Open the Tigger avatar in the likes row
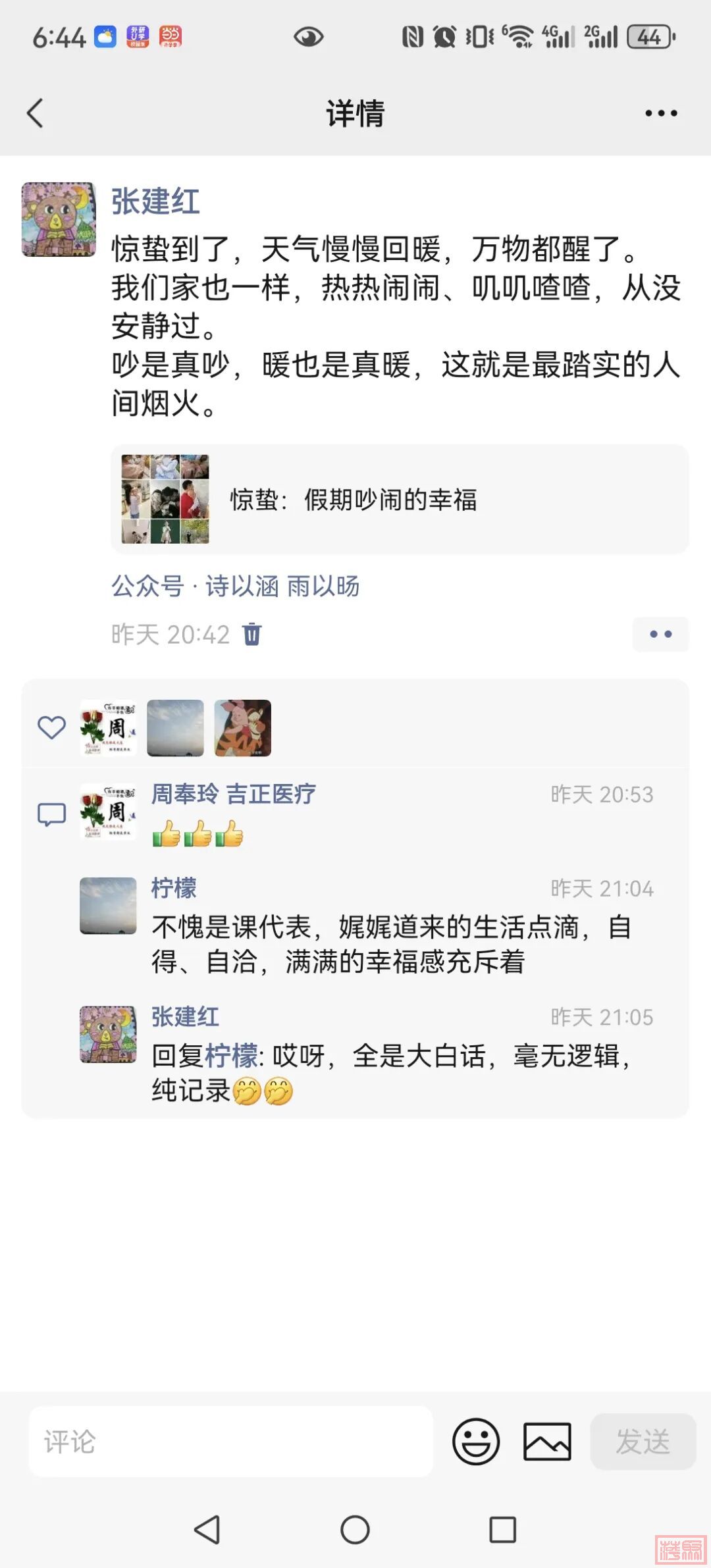 click(x=242, y=727)
